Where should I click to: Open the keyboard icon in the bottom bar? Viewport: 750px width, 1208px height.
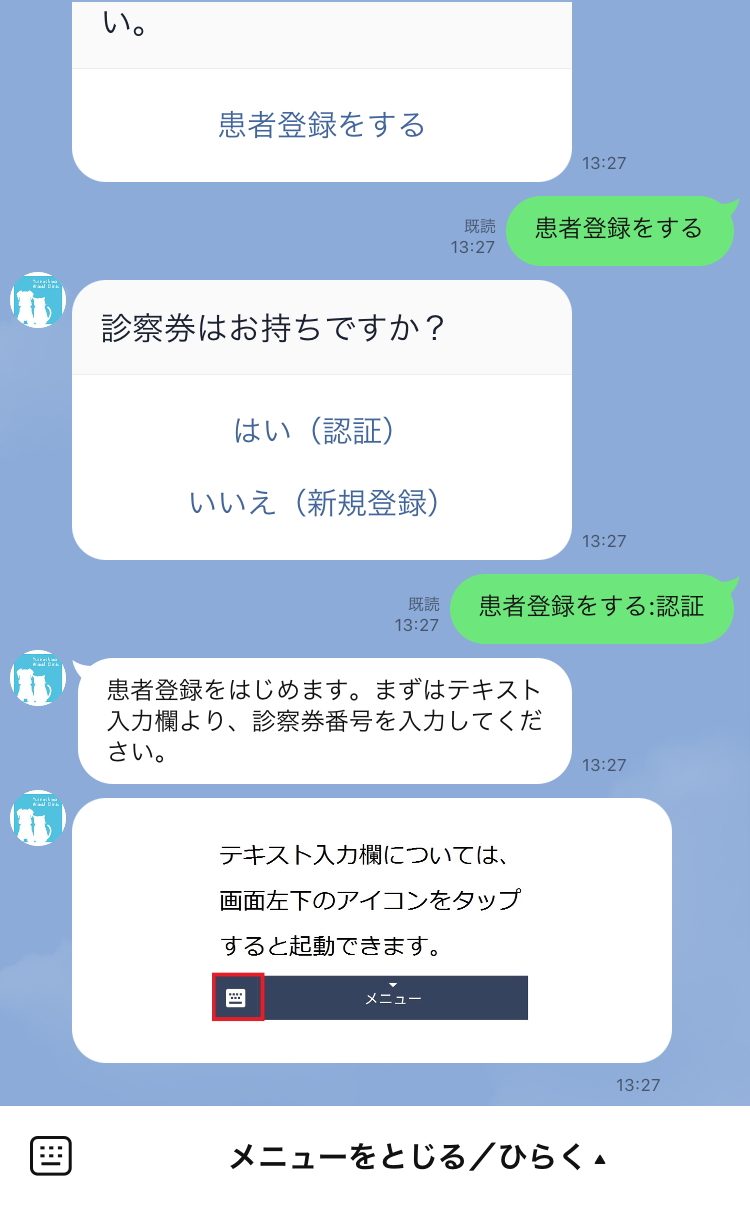(x=51, y=1157)
